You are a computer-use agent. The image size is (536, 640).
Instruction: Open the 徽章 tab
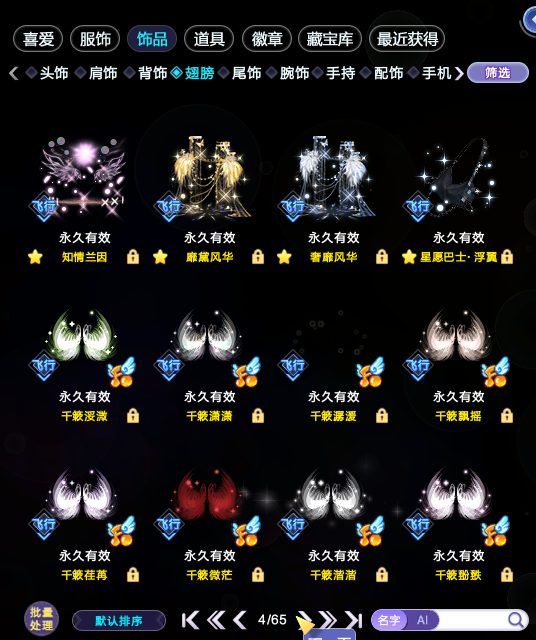click(x=267, y=39)
